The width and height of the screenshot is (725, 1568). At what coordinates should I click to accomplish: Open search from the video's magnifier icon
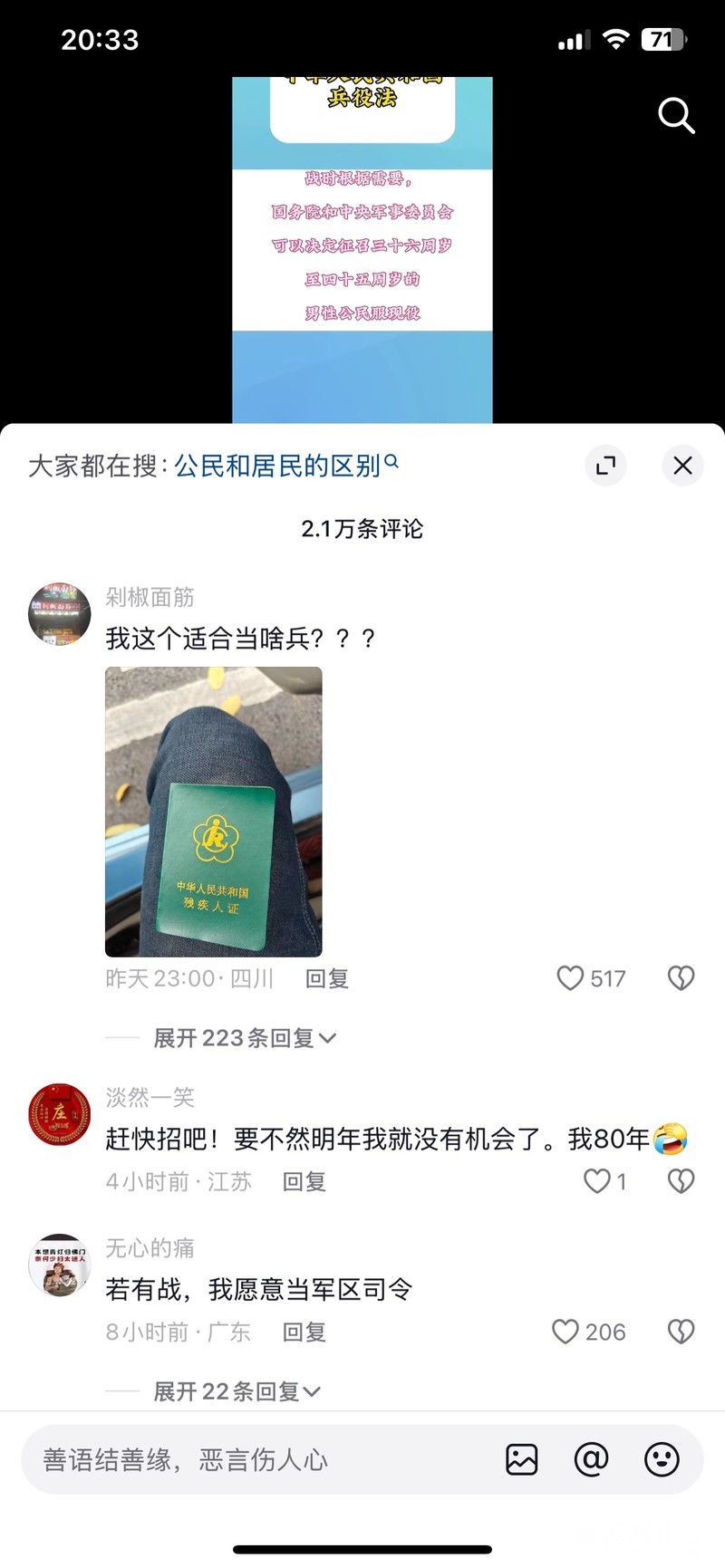[675, 116]
